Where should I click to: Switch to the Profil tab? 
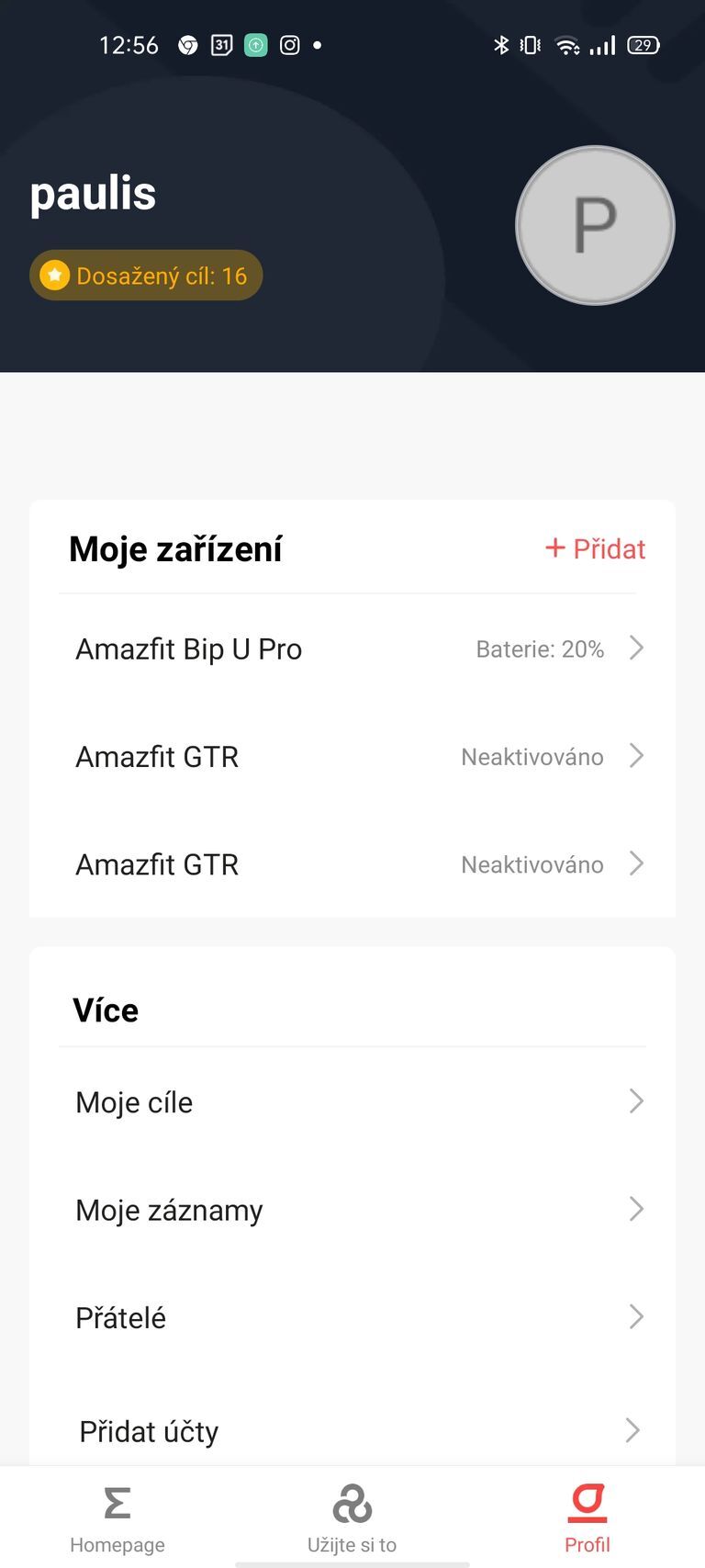[587, 1516]
